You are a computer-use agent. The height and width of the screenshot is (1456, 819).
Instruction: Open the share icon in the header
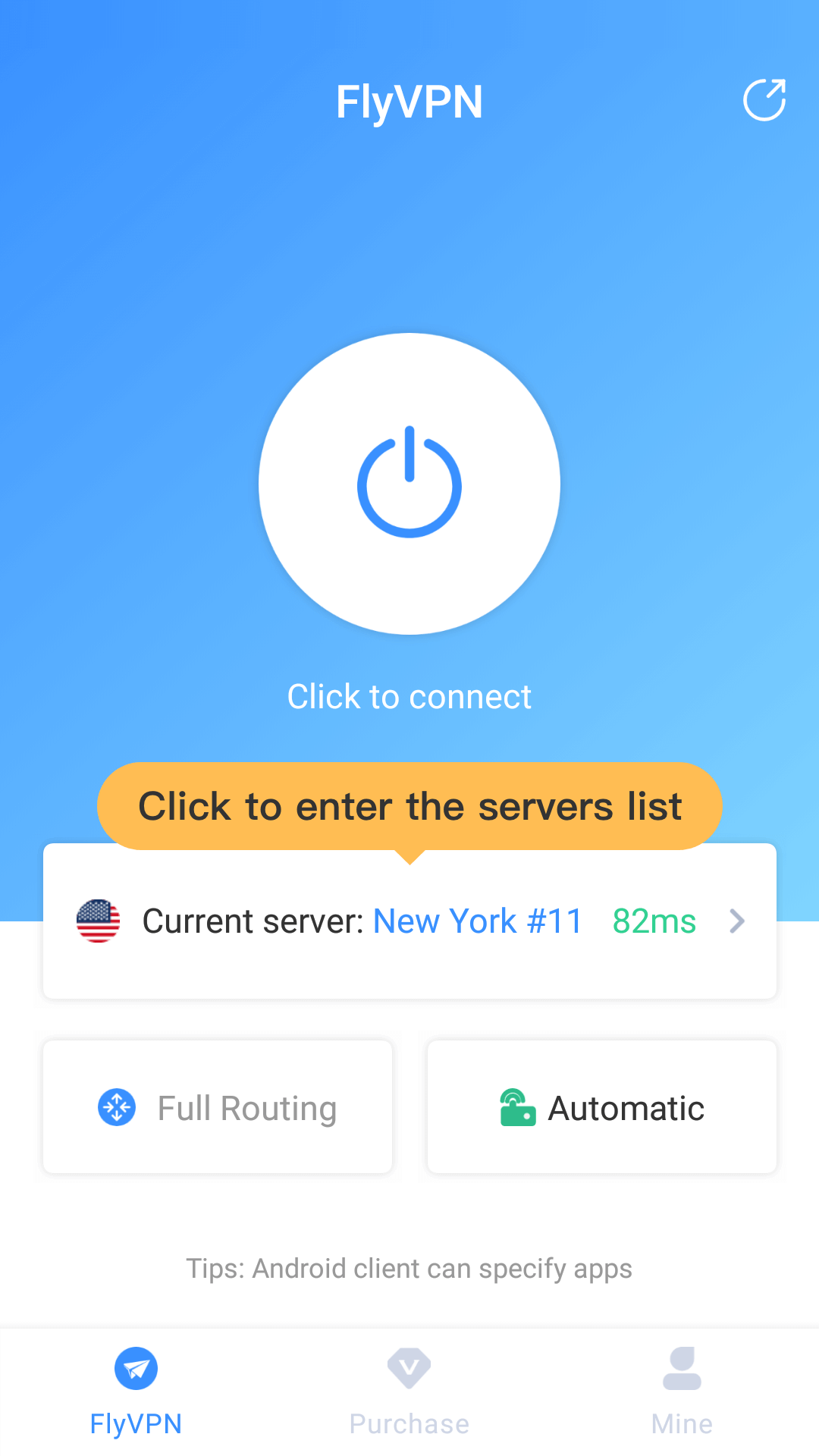click(764, 100)
